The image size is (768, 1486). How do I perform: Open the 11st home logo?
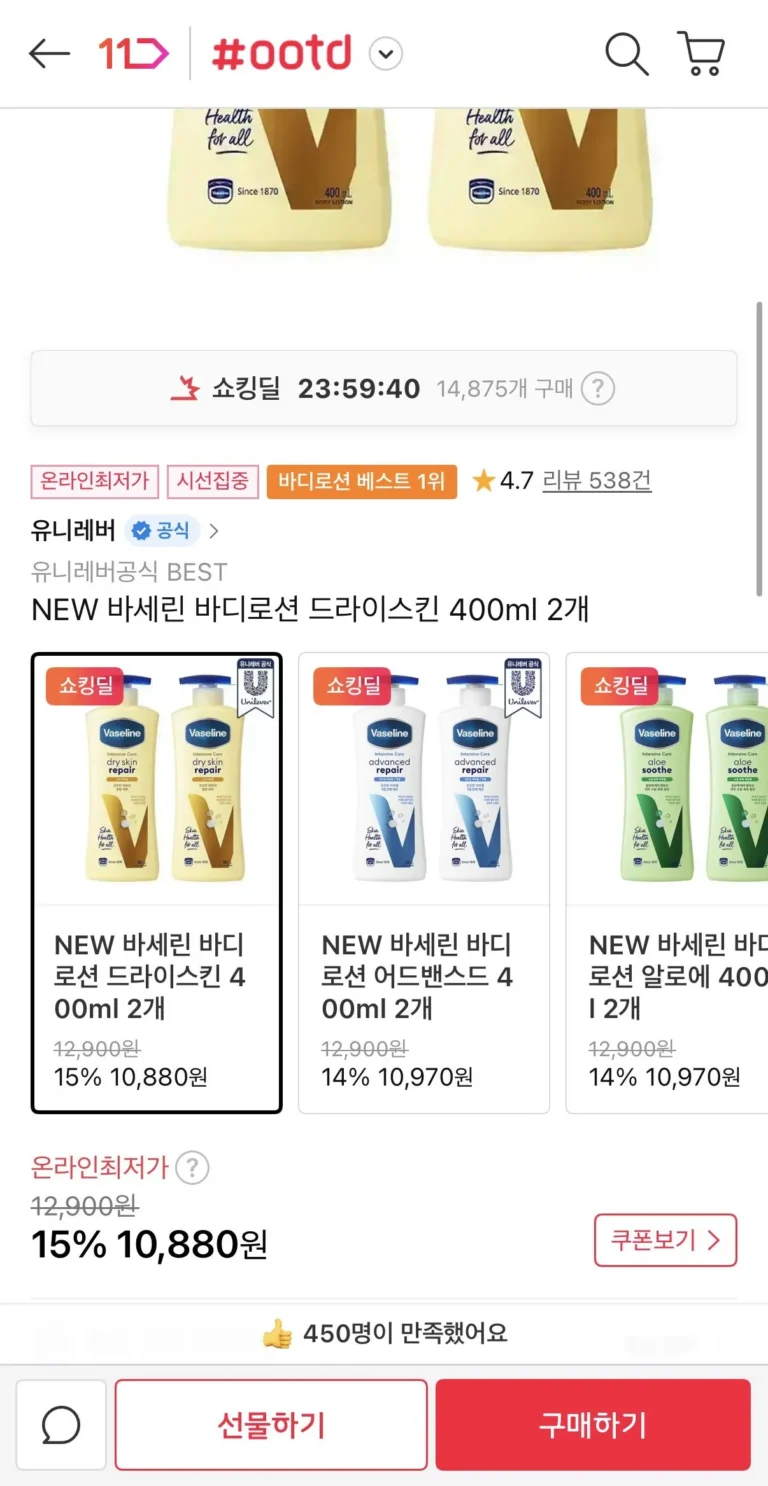click(133, 54)
